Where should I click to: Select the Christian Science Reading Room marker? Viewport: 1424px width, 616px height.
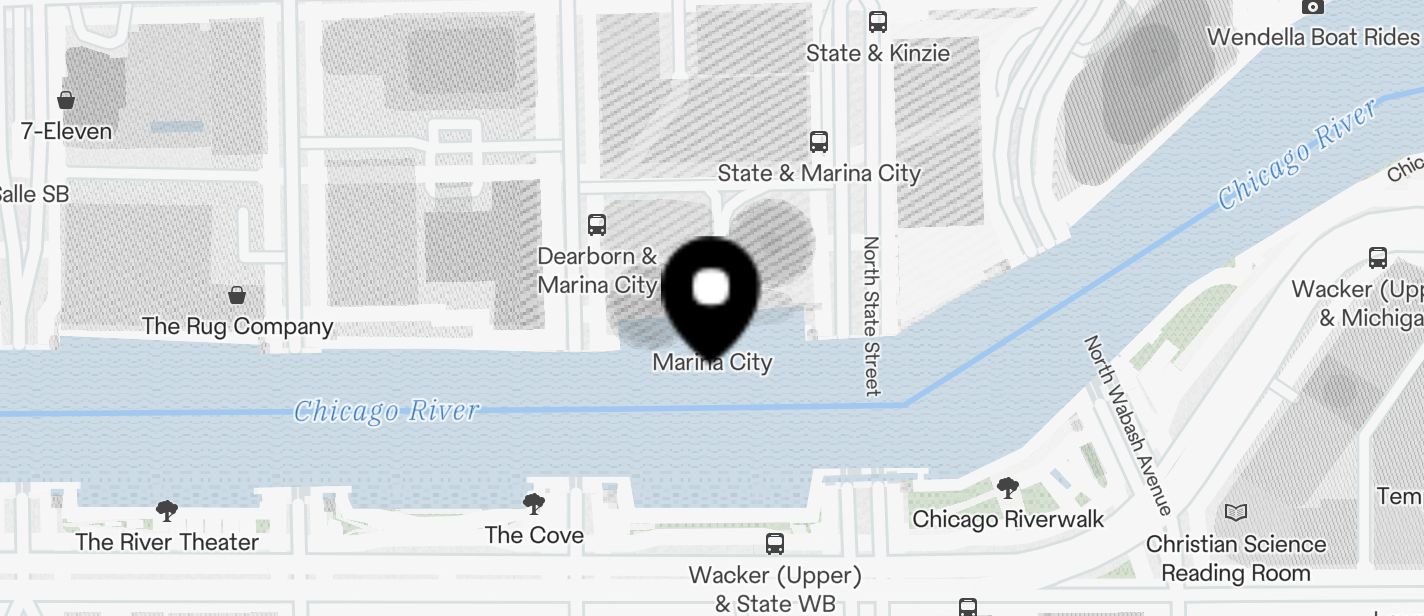(1236, 513)
